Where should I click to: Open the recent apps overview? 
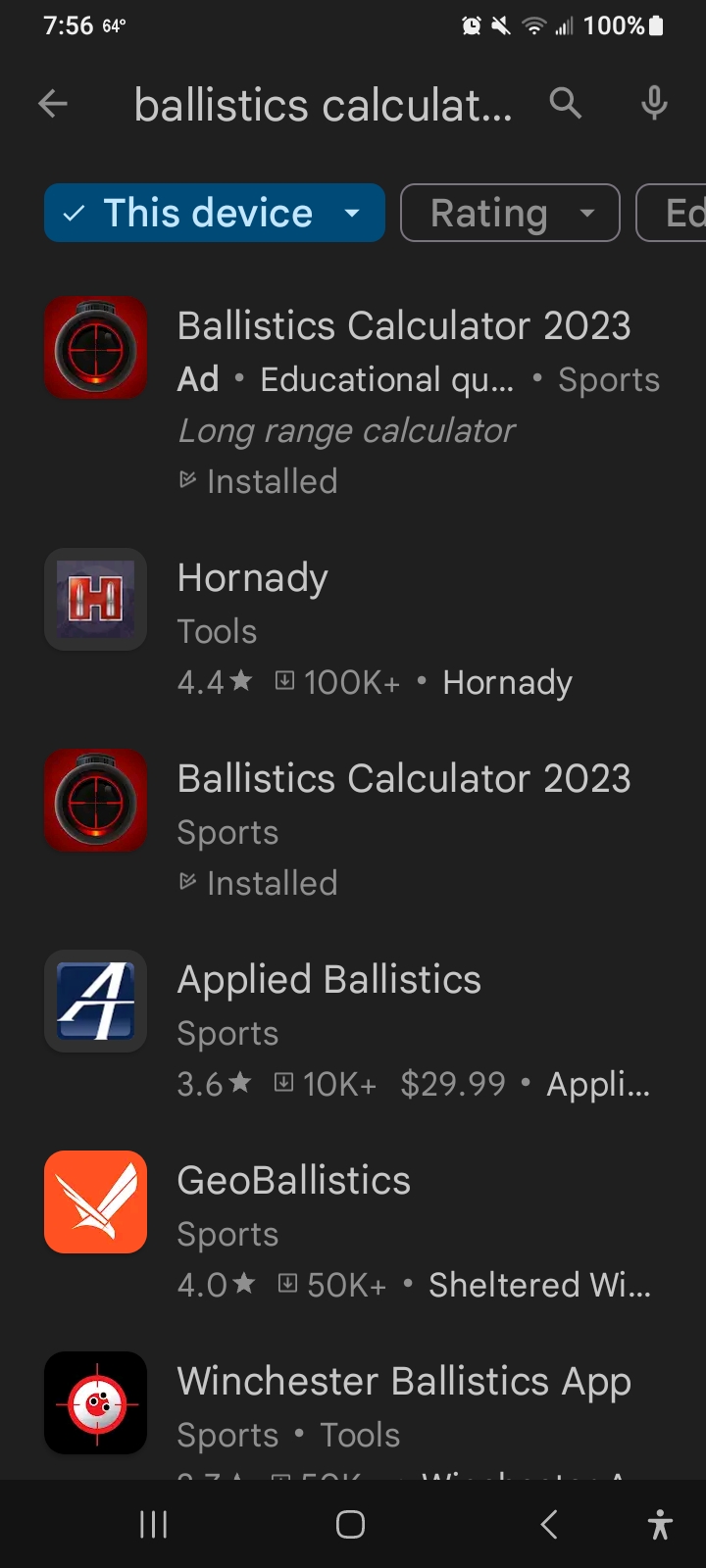tap(153, 1524)
